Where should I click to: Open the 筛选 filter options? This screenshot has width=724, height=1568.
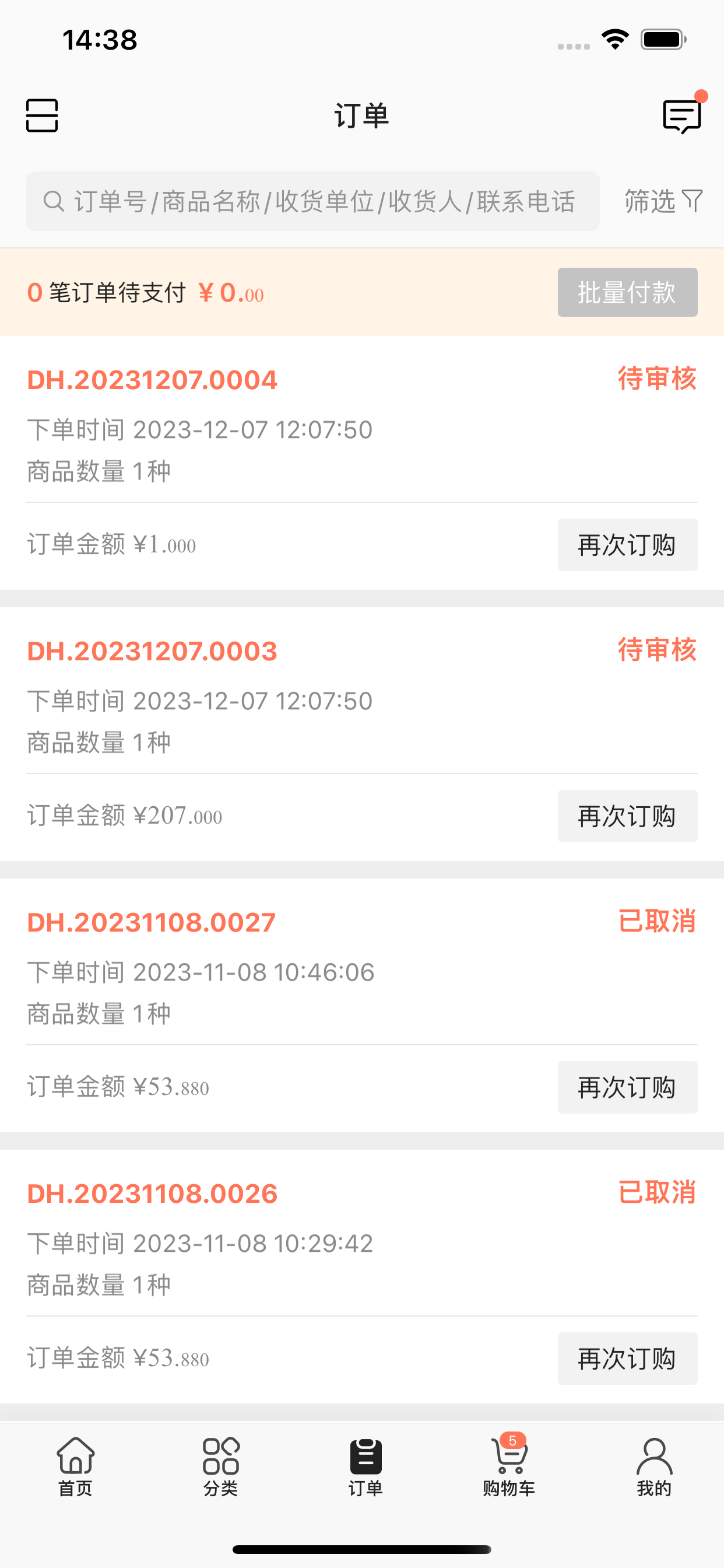coord(663,201)
